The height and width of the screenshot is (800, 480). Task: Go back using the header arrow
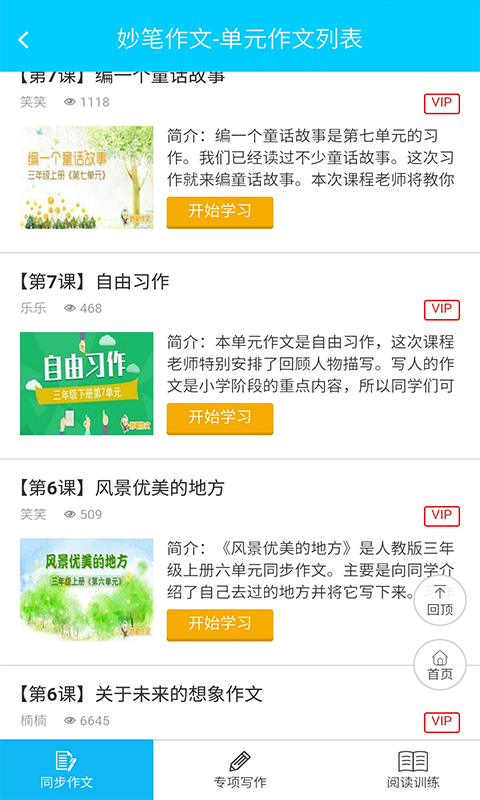tap(23, 39)
